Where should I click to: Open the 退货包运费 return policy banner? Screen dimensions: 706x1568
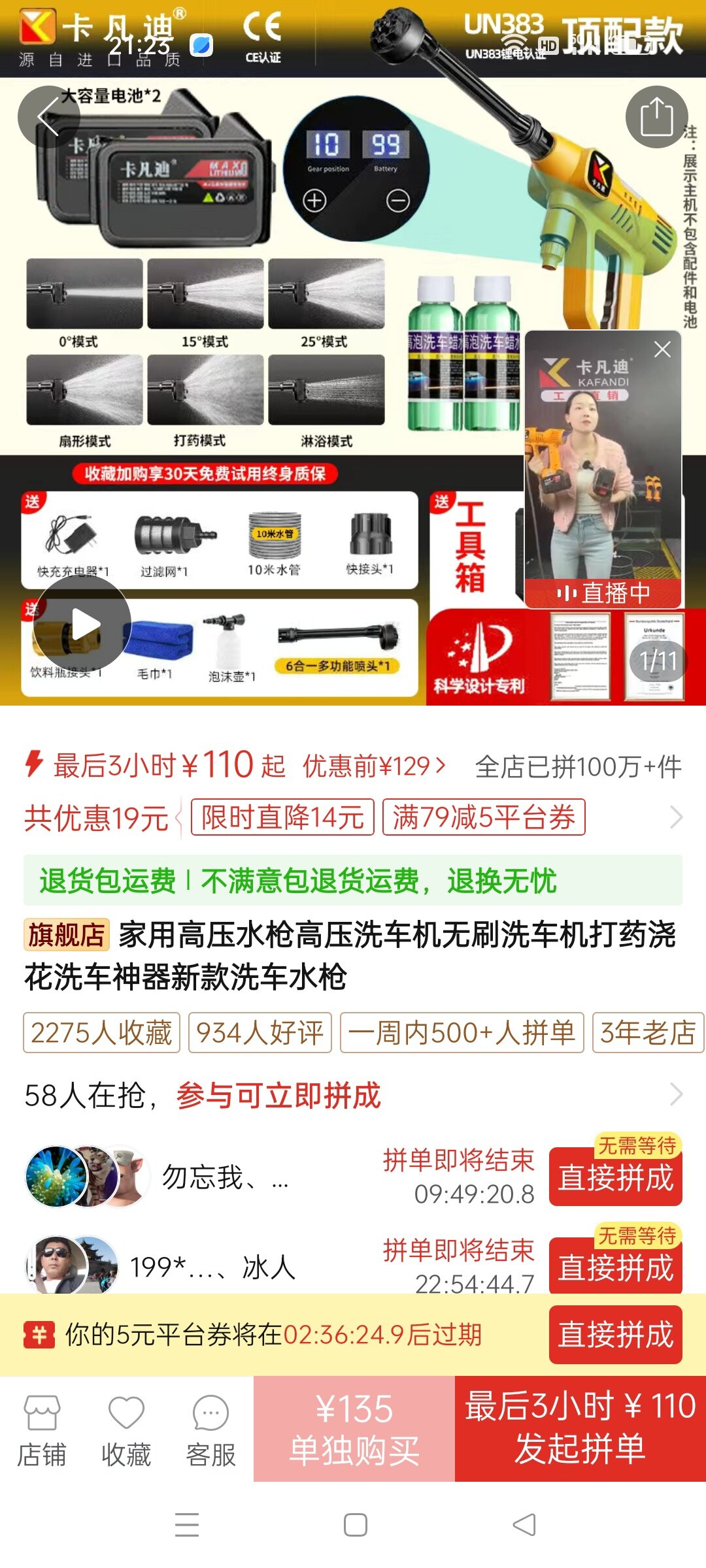point(353,881)
